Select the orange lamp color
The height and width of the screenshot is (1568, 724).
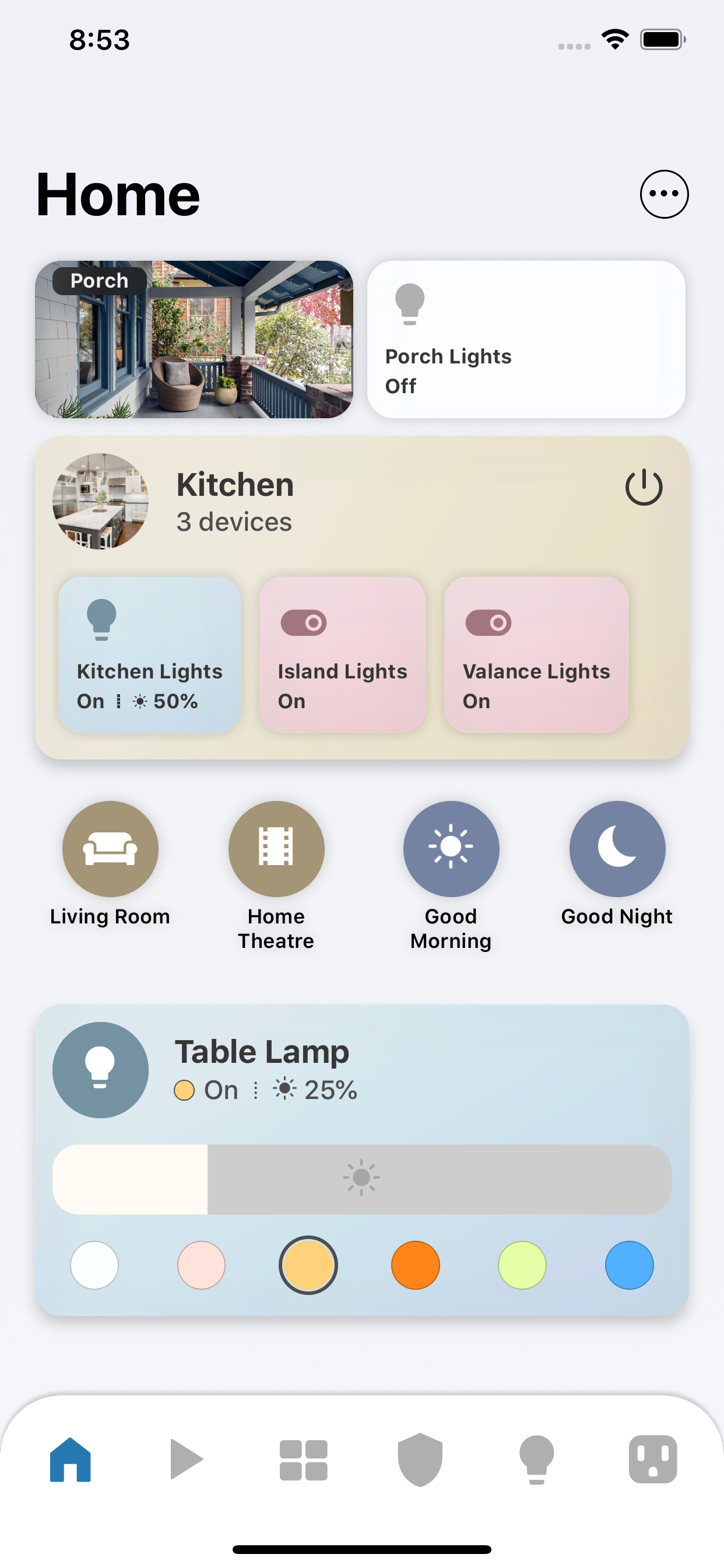click(x=415, y=1265)
